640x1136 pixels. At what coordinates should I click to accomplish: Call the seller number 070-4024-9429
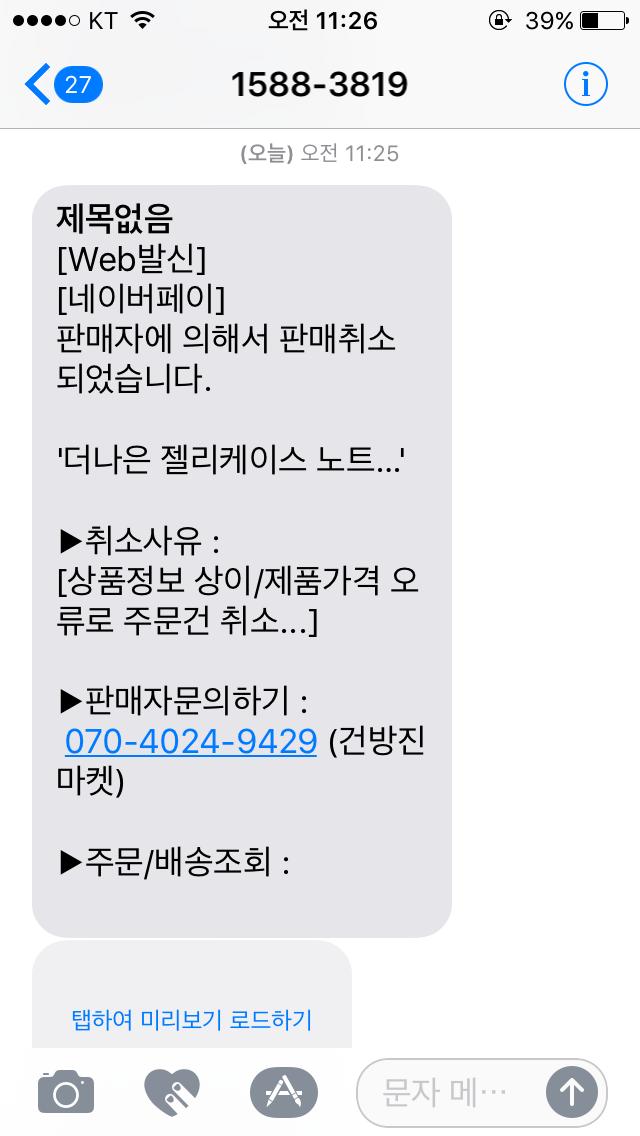tap(191, 741)
